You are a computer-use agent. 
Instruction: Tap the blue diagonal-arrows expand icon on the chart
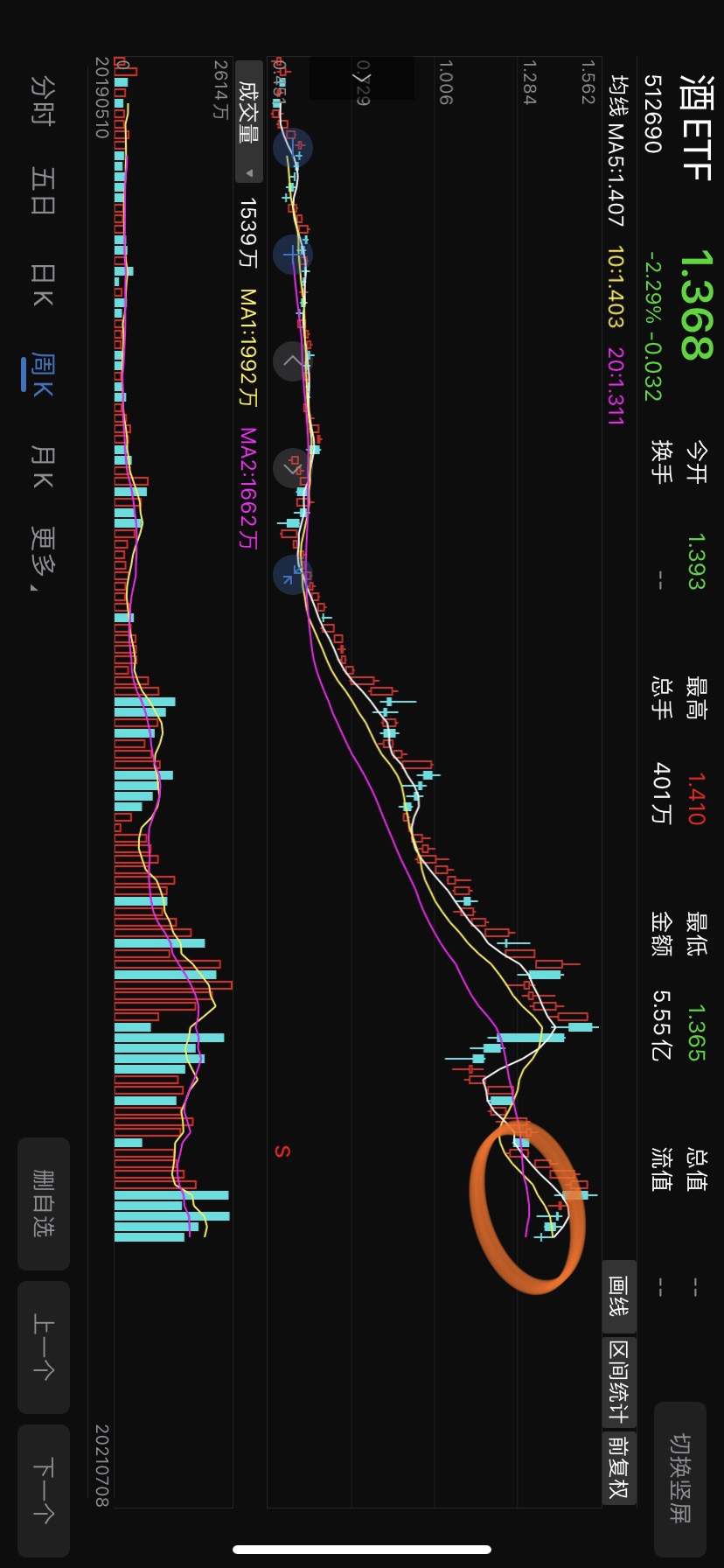[293, 575]
